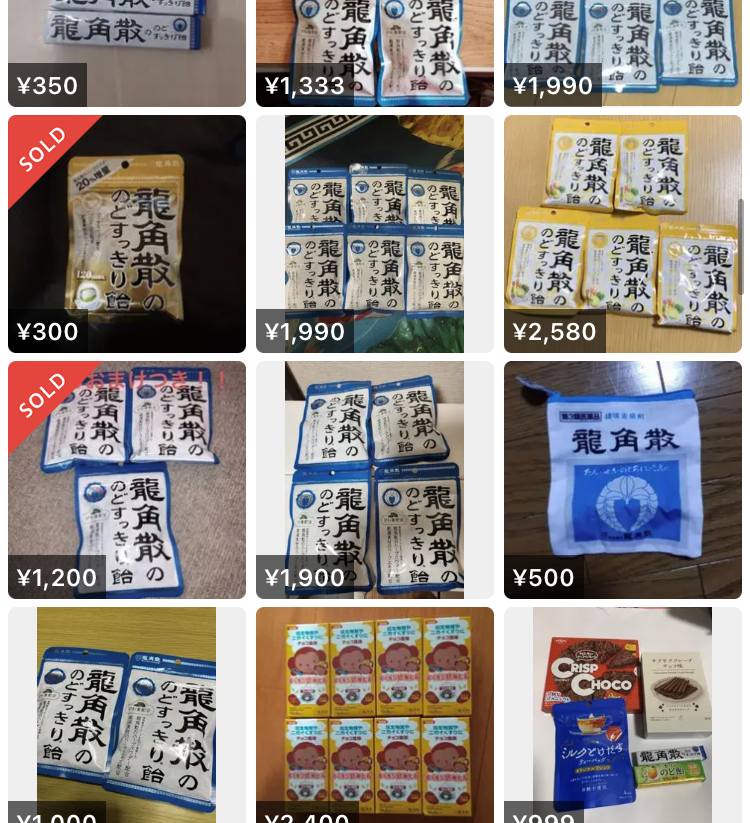750x823 pixels.
Task: View the sold ¥300 gold package item
Action: [127, 234]
